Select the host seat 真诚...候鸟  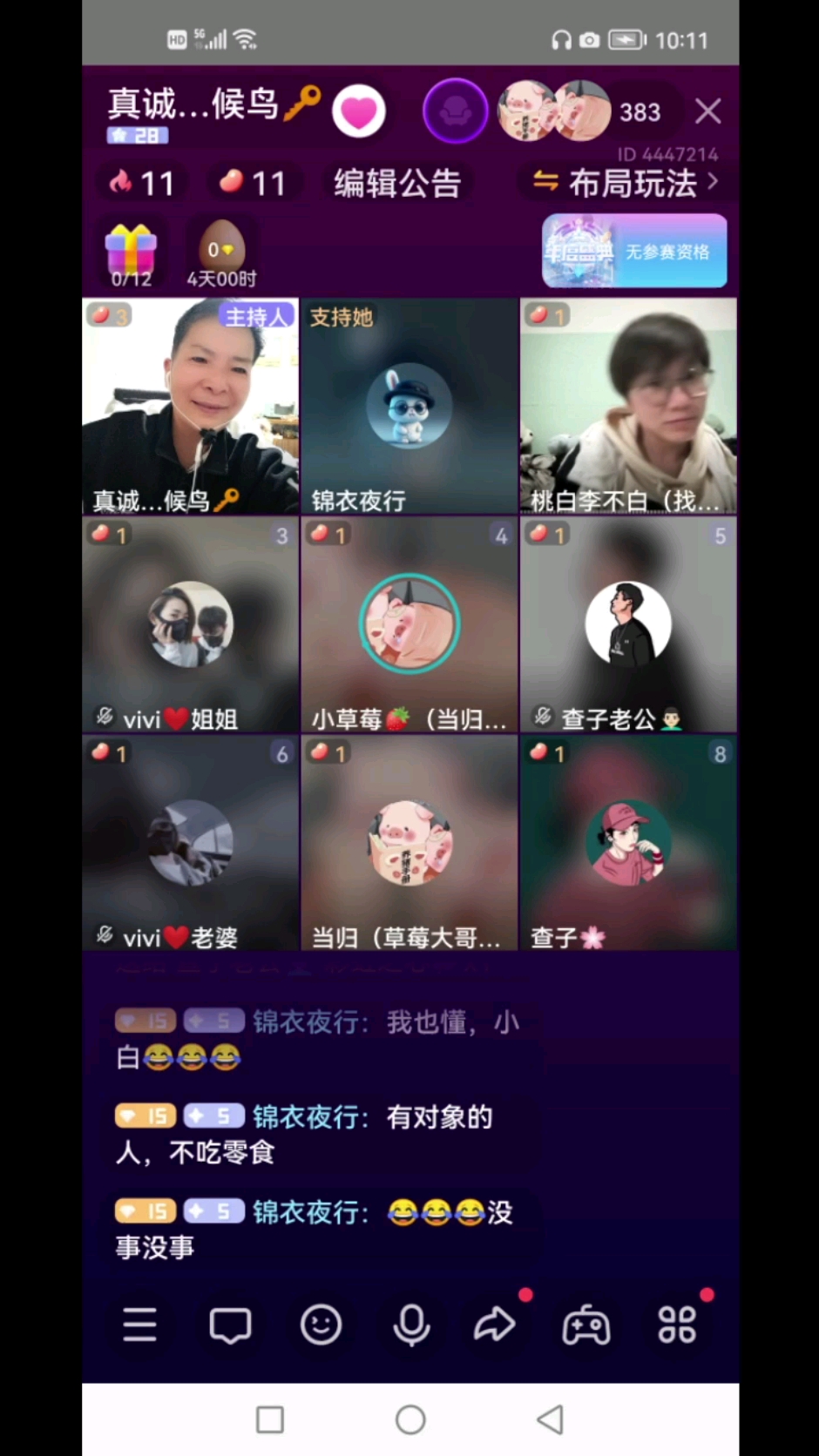(191, 406)
